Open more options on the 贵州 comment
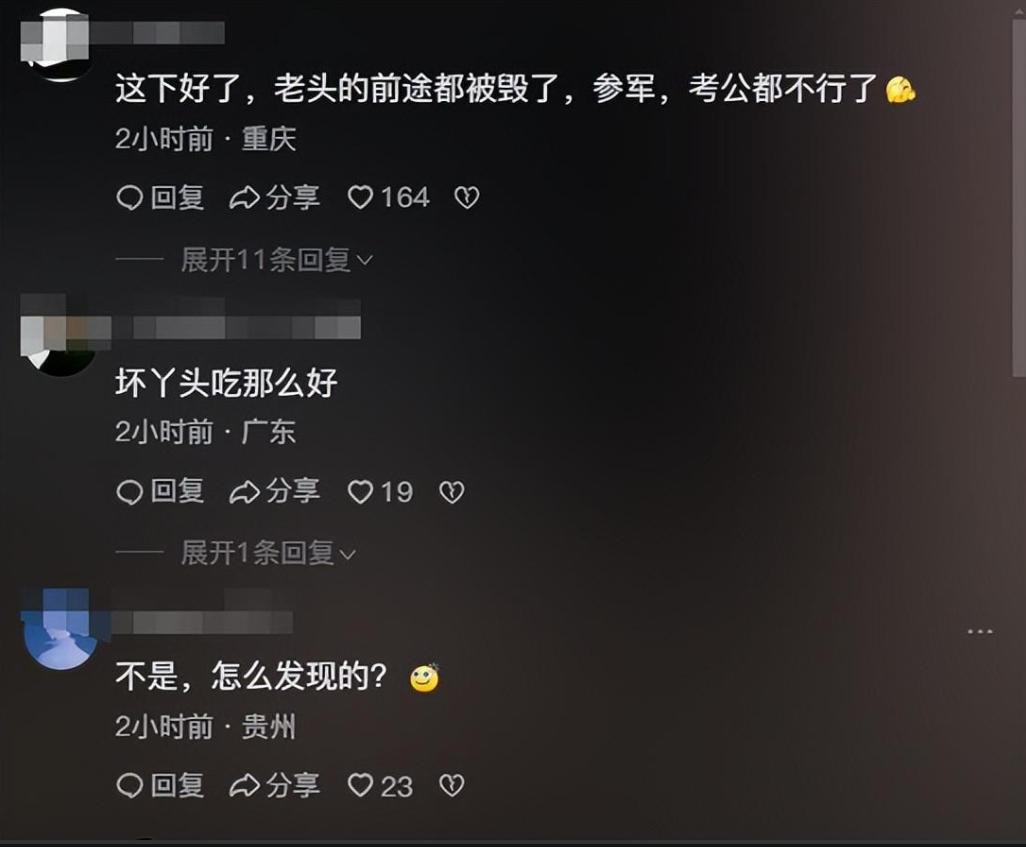The height and width of the screenshot is (847, 1026). [980, 631]
